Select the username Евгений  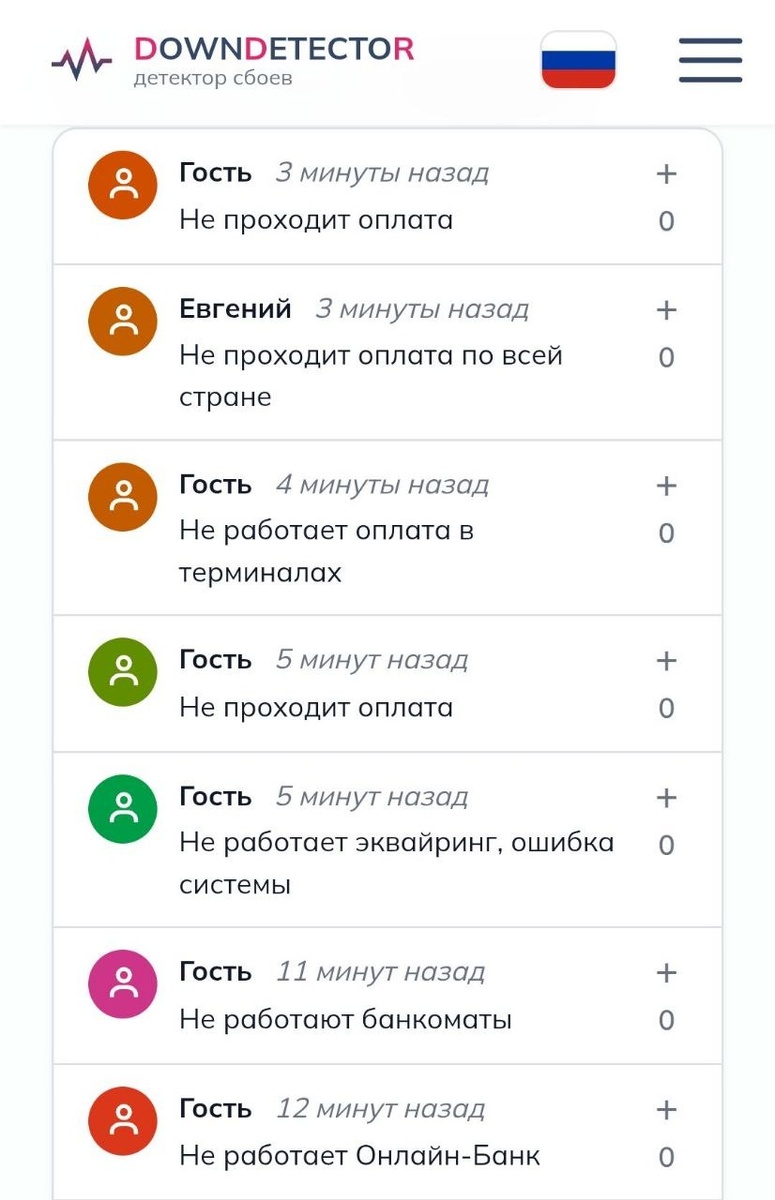point(234,308)
